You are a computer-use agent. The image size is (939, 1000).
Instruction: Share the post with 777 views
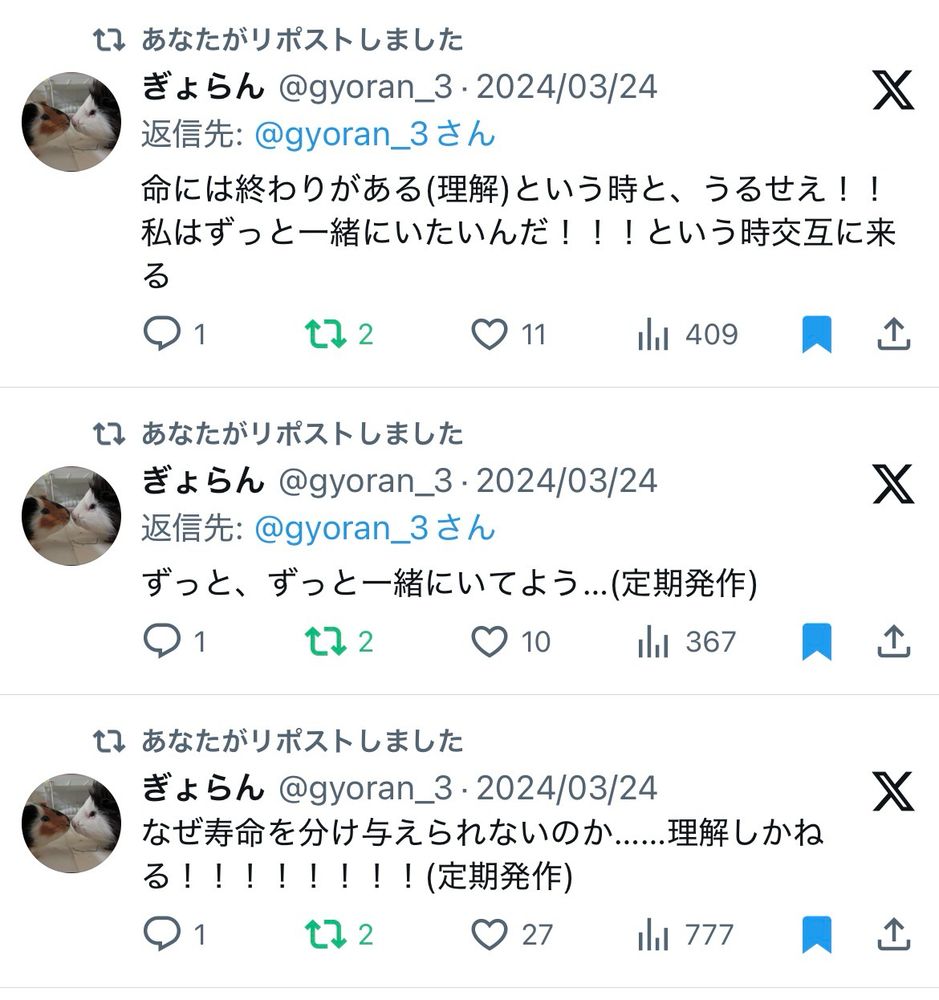894,934
